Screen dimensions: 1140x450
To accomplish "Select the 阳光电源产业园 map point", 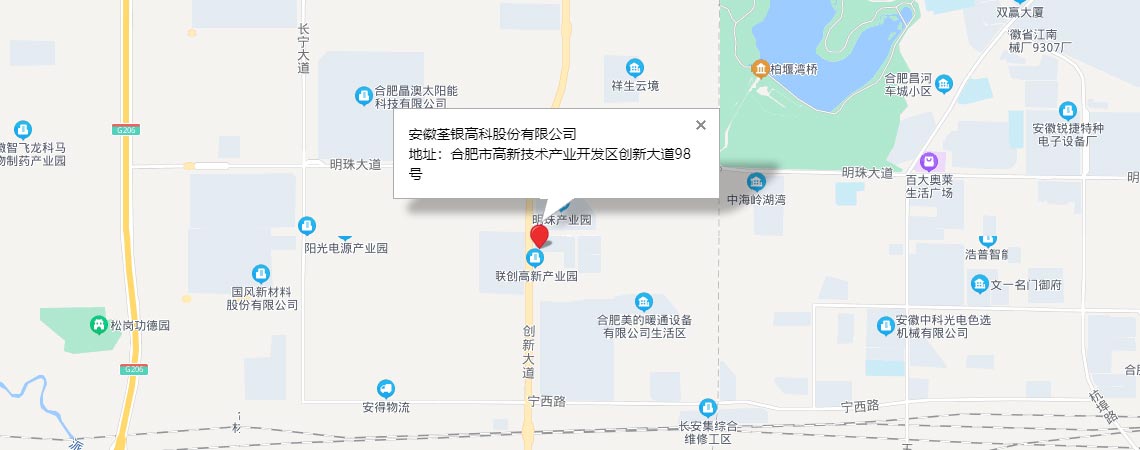I will (x=308, y=227).
